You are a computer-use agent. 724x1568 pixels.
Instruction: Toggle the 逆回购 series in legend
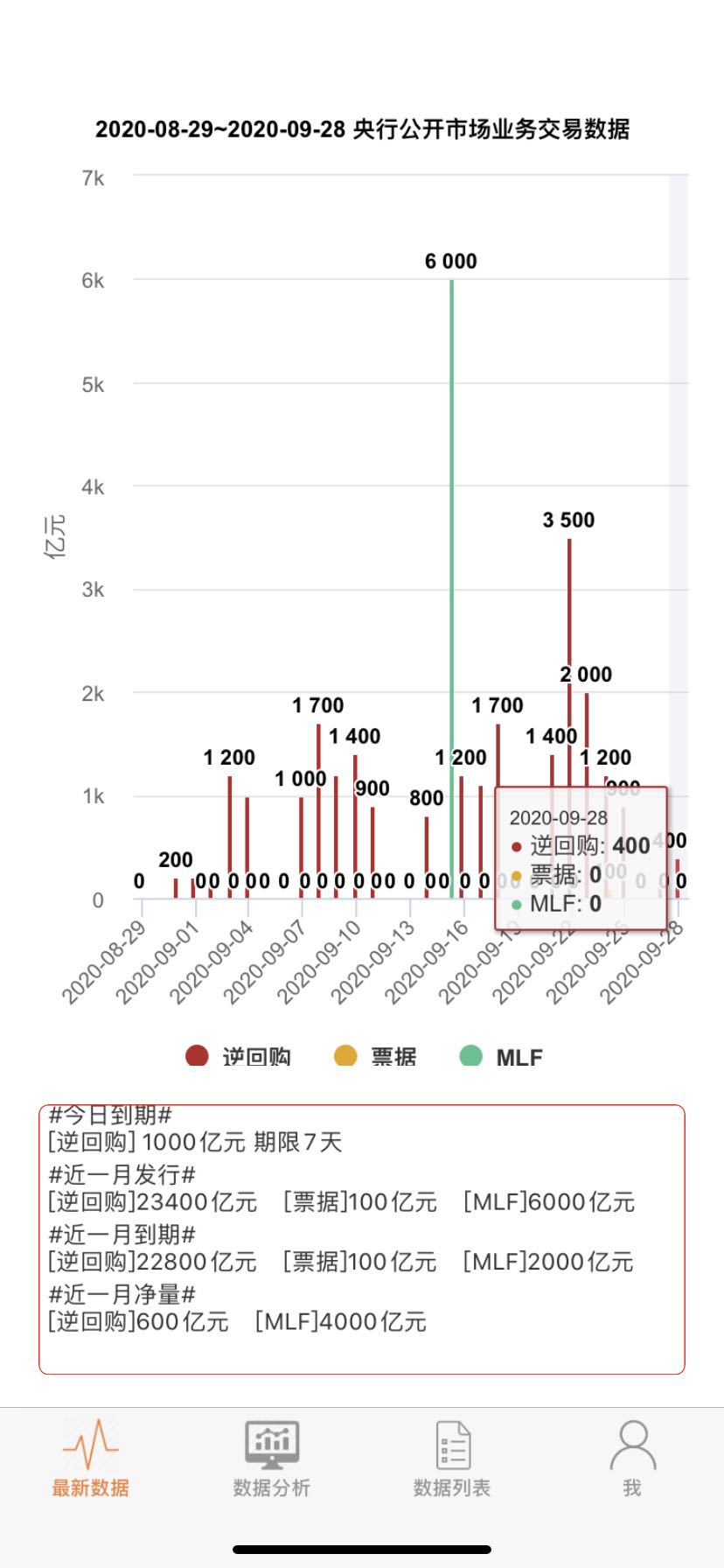[x=240, y=1056]
